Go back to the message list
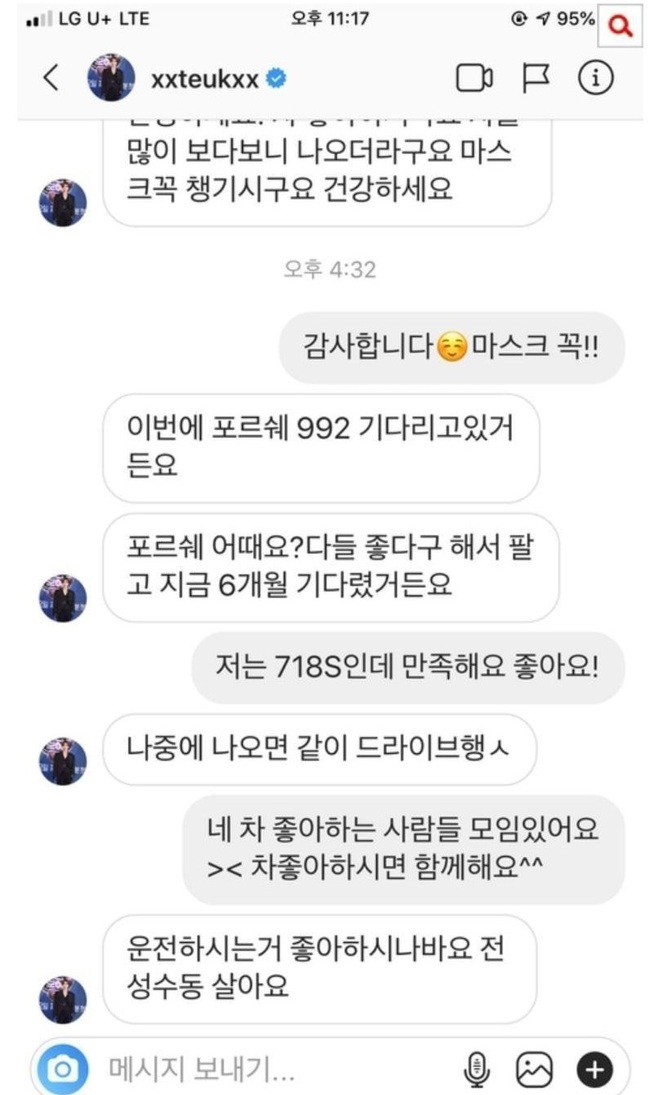This screenshot has height=1095, width=660. pyautogui.click(x=51, y=78)
